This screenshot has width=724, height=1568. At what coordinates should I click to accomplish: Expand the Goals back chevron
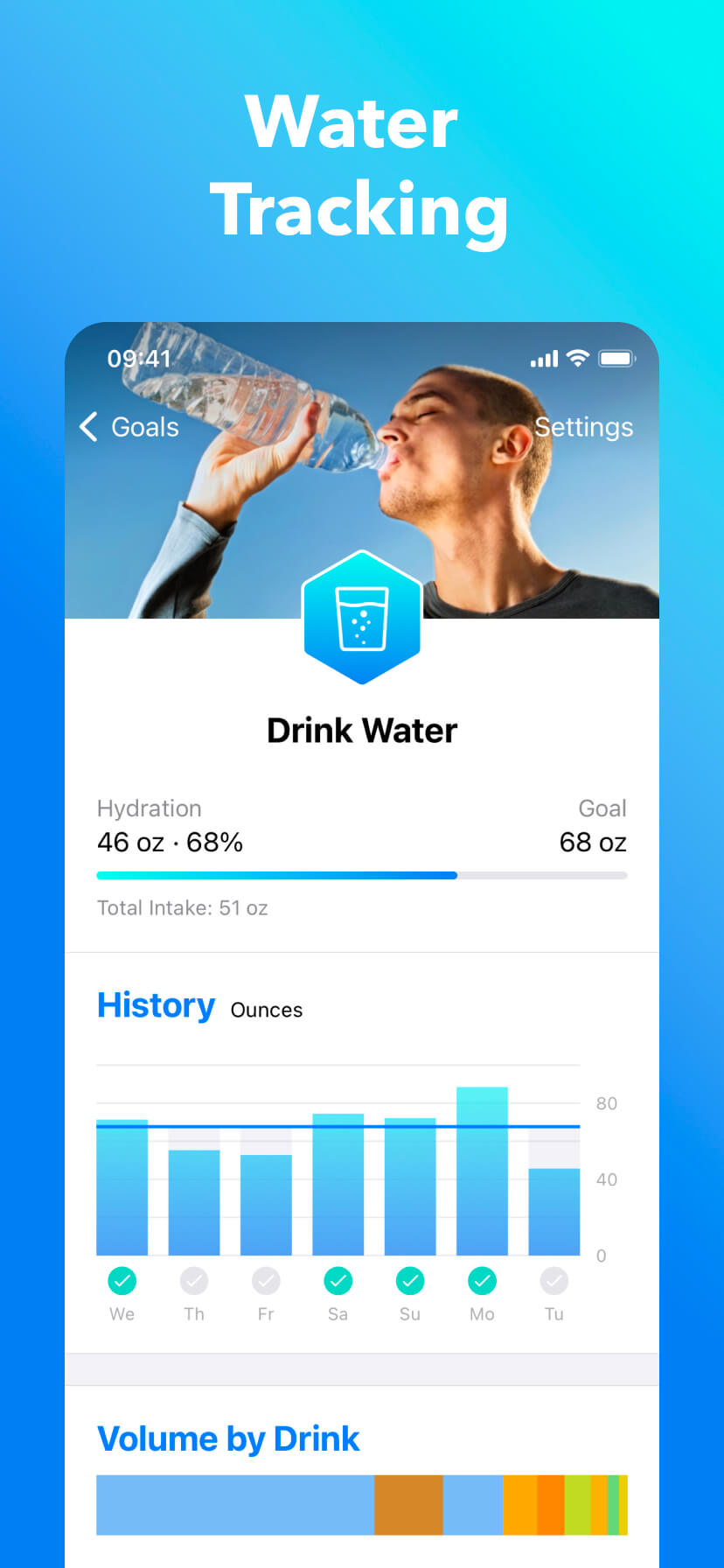click(x=87, y=427)
